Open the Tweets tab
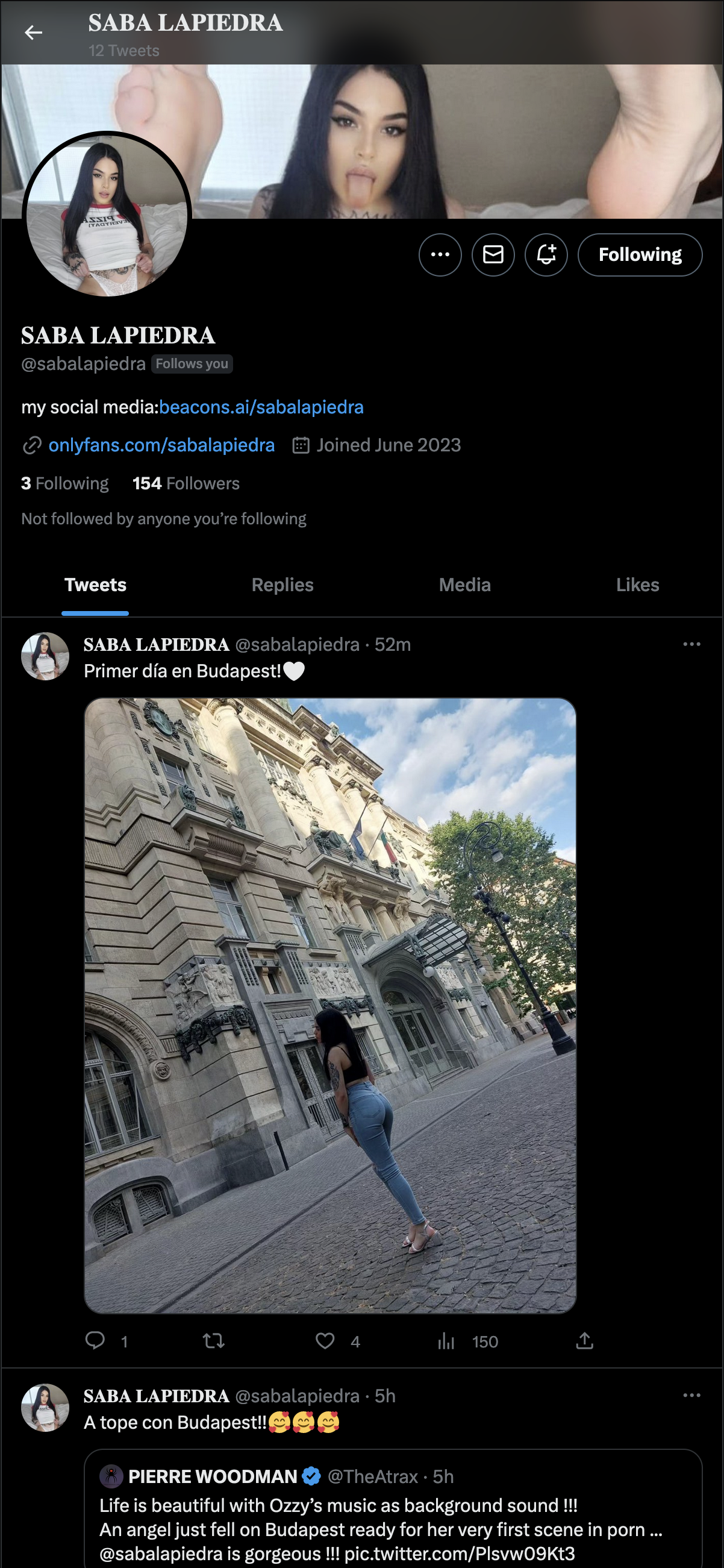Viewport: 724px width, 1568px height. (96, 585)
